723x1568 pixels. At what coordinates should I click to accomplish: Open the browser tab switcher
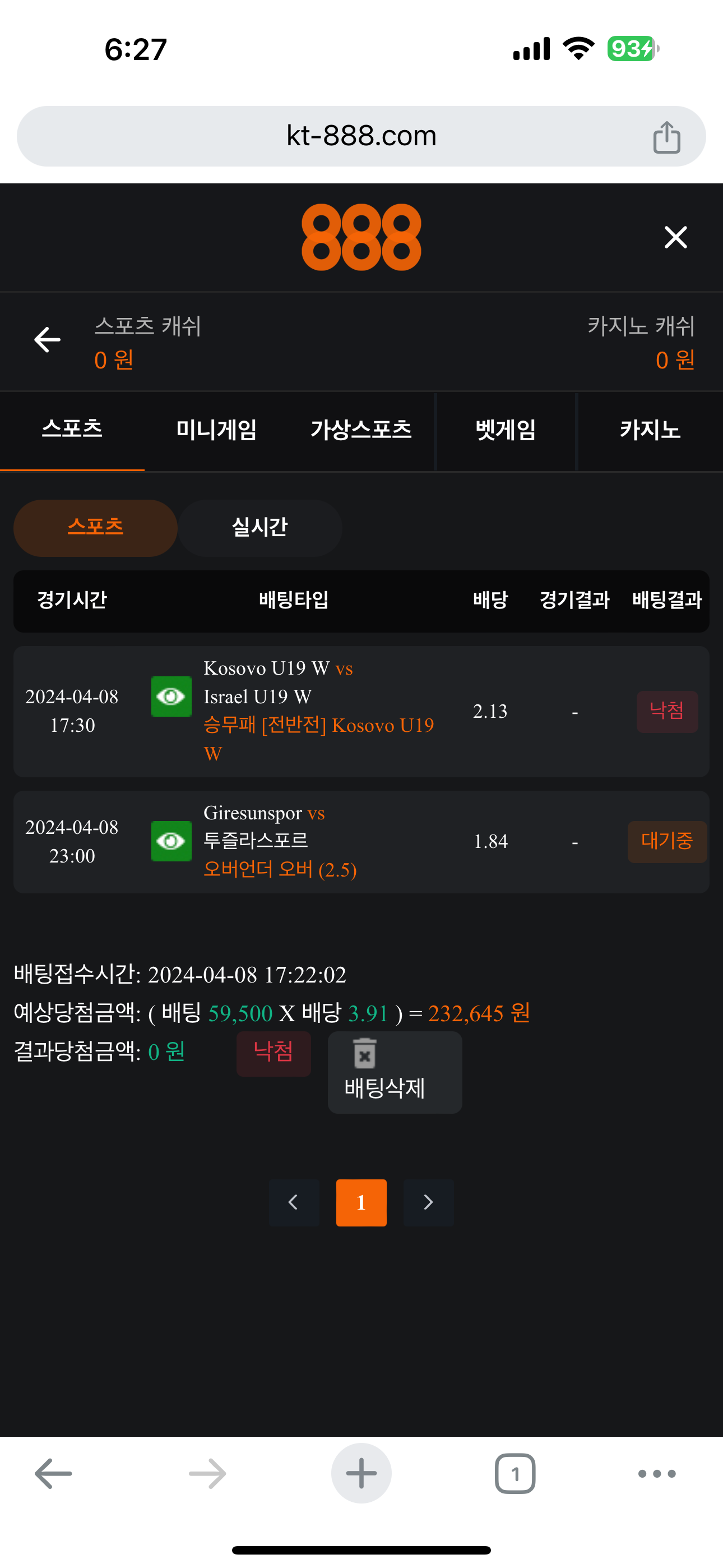[515, 1474]
